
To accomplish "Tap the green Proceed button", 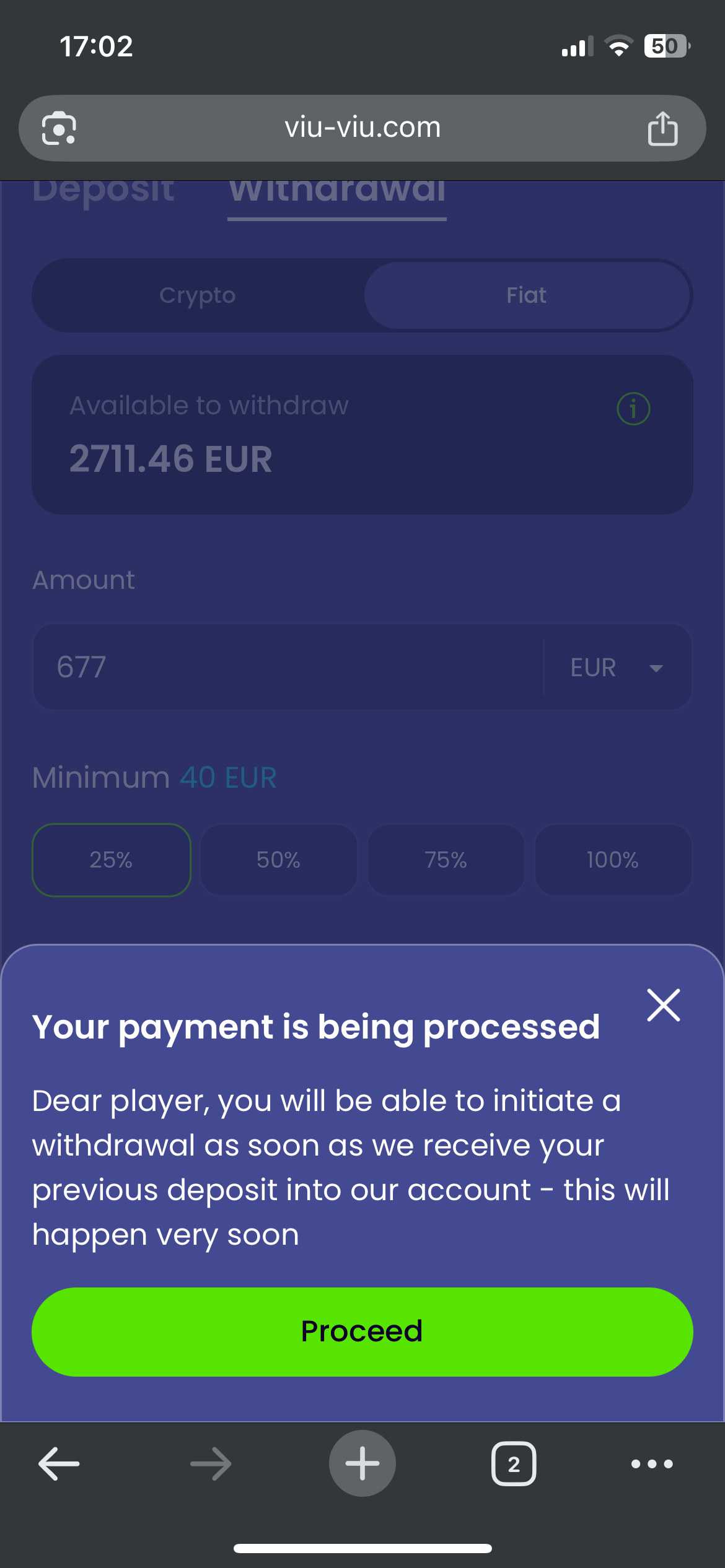I will pyautogui.click(x=362, y=1331).
